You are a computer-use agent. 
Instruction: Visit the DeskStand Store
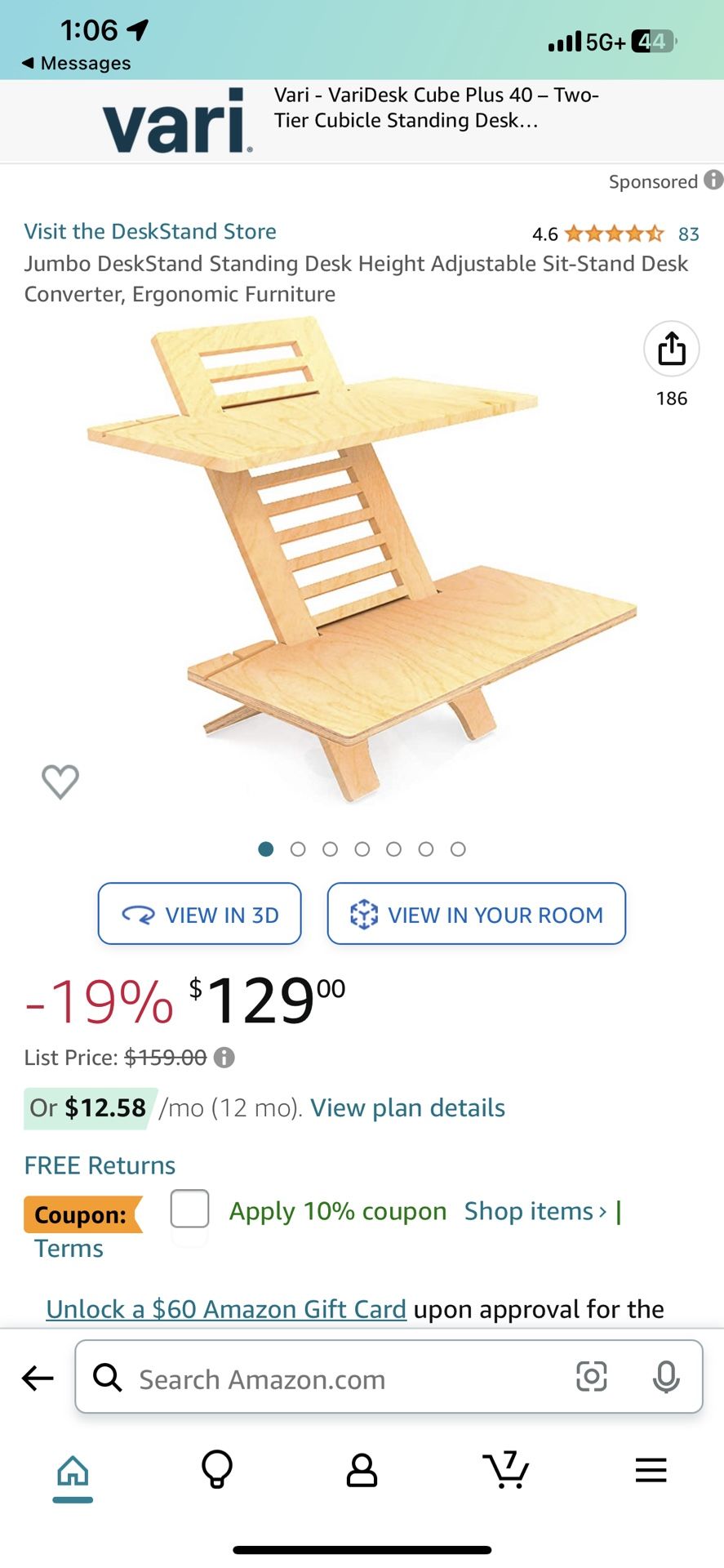tap(150, 231)
